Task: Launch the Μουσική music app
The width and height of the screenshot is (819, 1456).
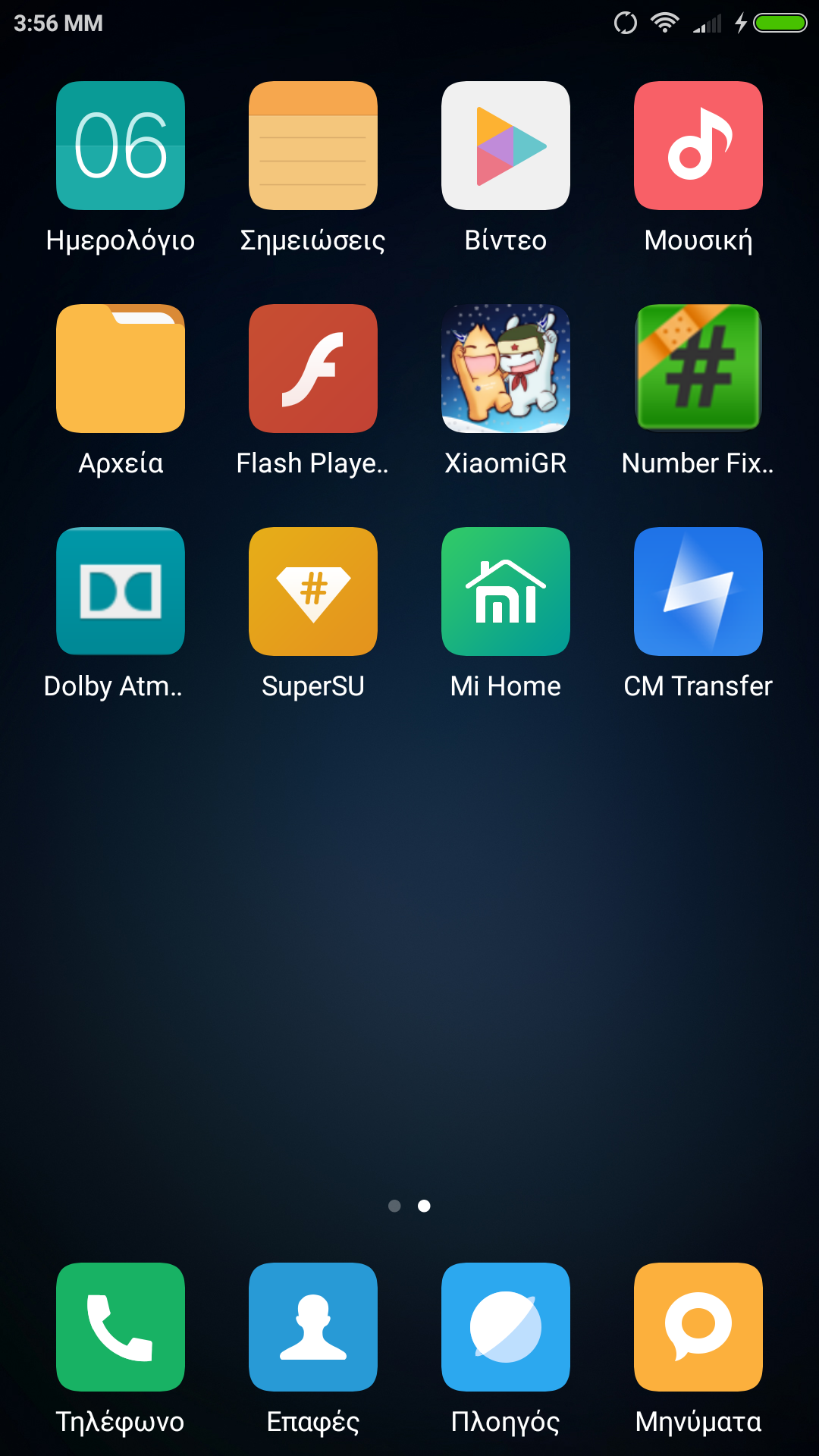Action: [x=698, y=146]
